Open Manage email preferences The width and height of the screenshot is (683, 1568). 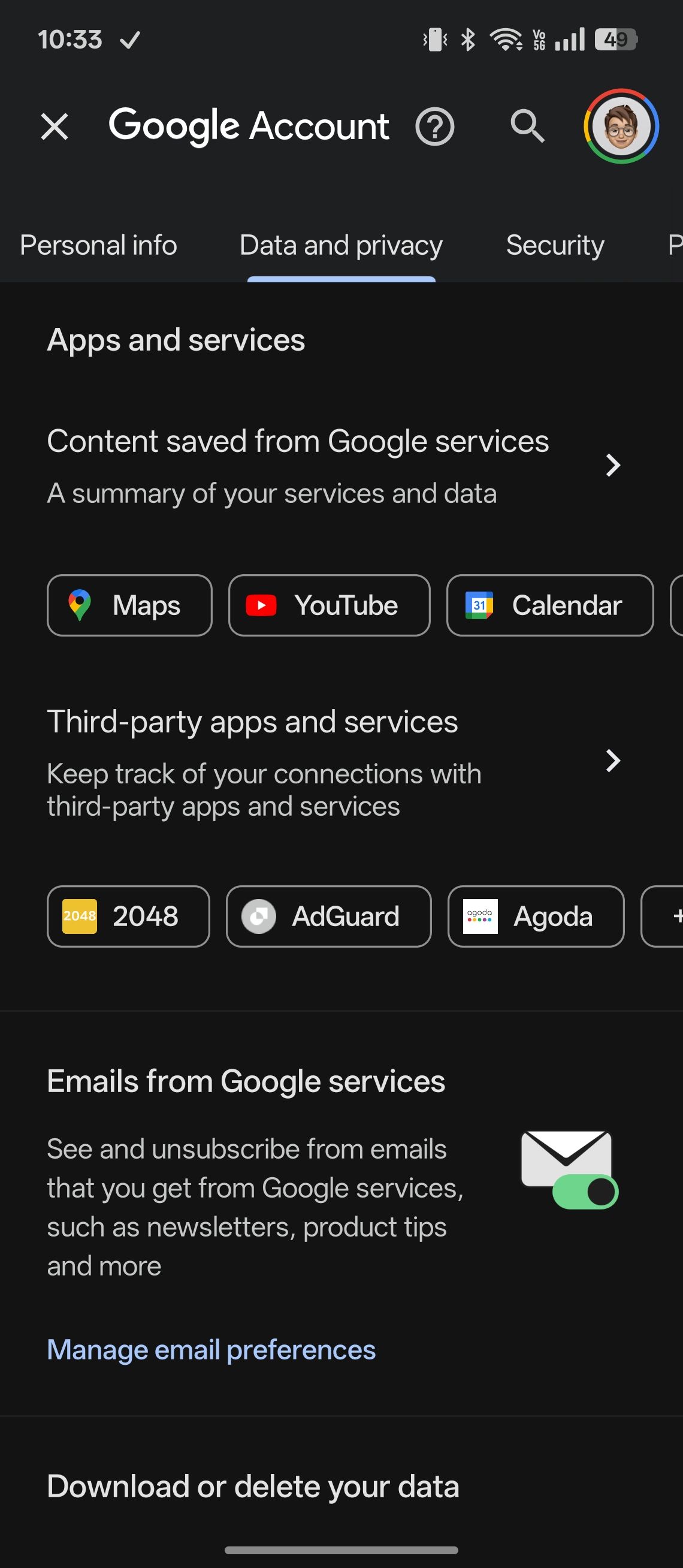(x=211, y=1349)
